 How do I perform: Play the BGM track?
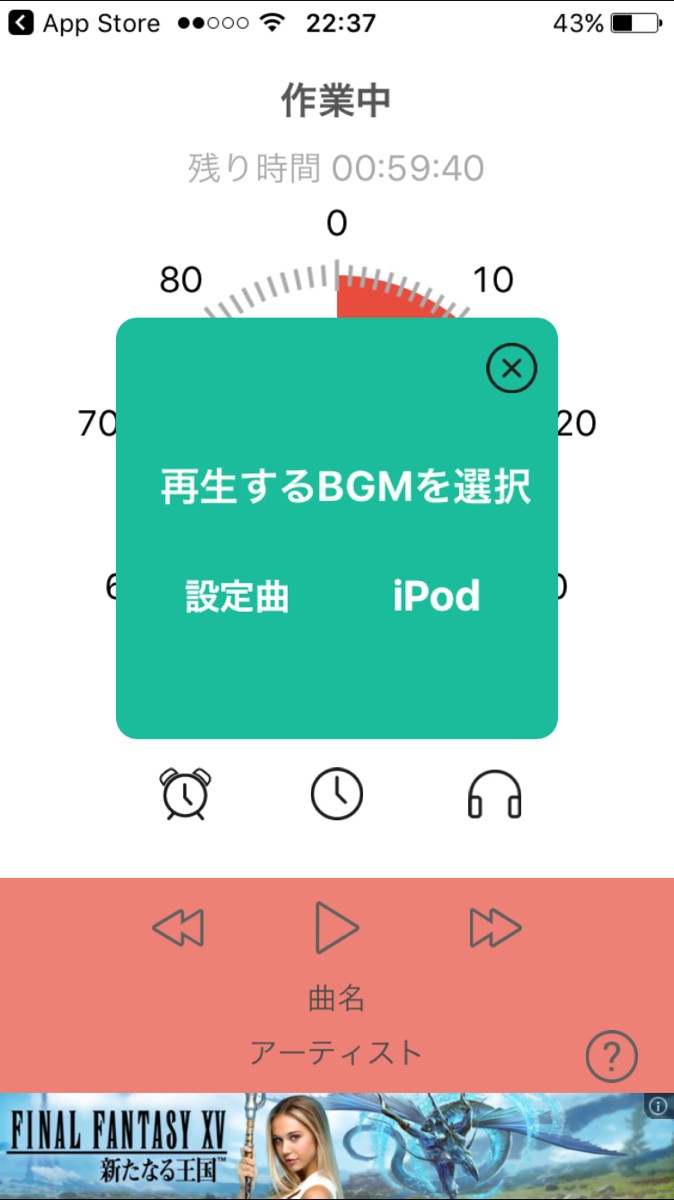pyautogui.click(x=336, y=928)
